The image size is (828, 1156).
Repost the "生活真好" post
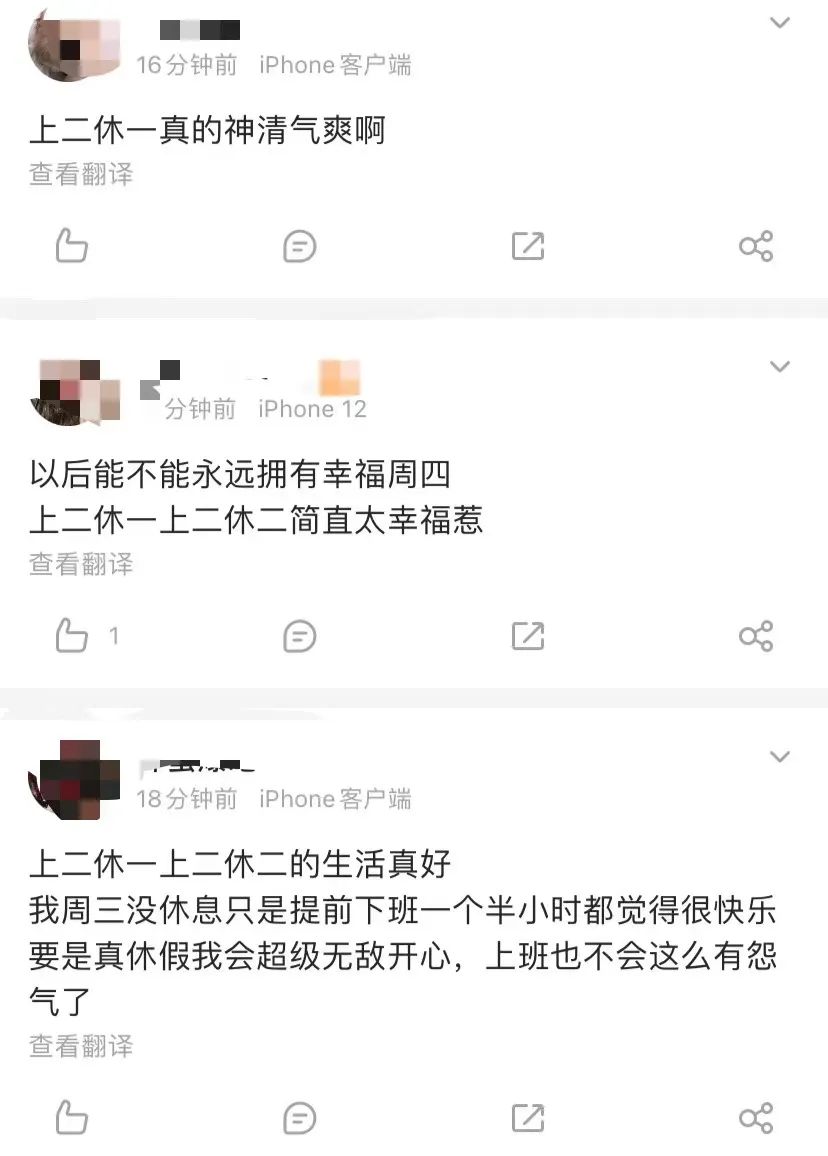[527, 1117]
